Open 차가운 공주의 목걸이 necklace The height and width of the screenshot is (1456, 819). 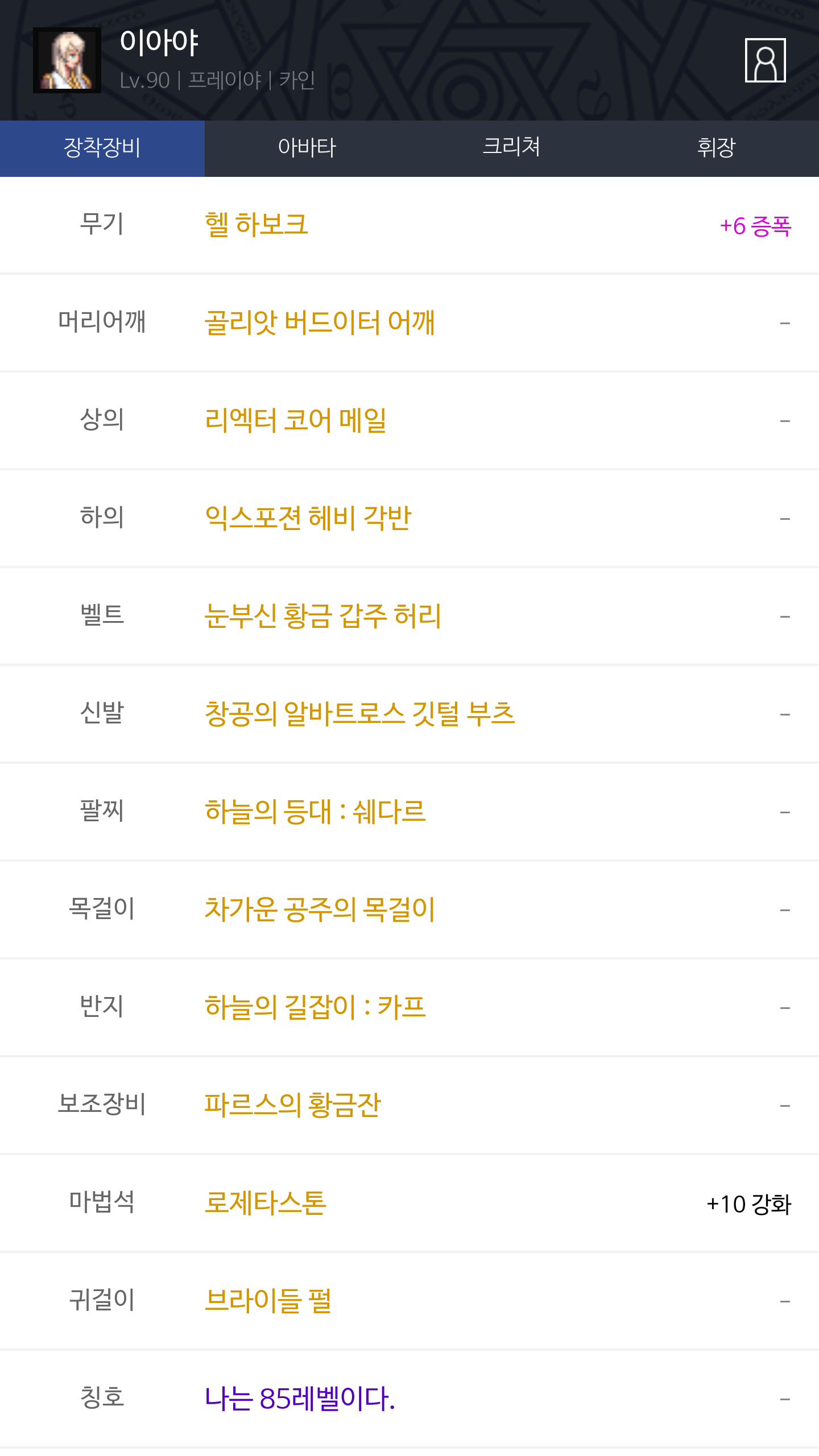[x=320, y=909]
